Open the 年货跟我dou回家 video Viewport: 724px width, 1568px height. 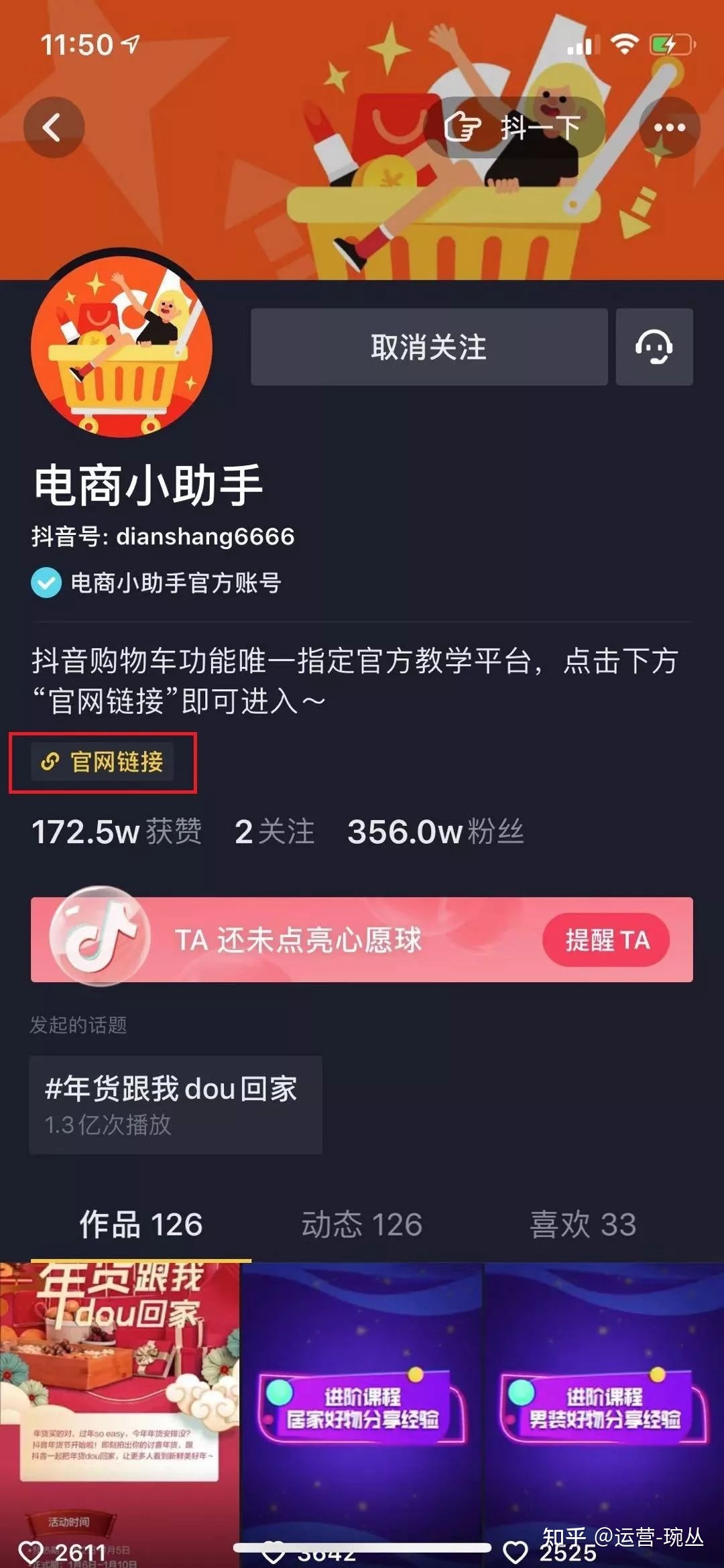(x=119, y=1408)
